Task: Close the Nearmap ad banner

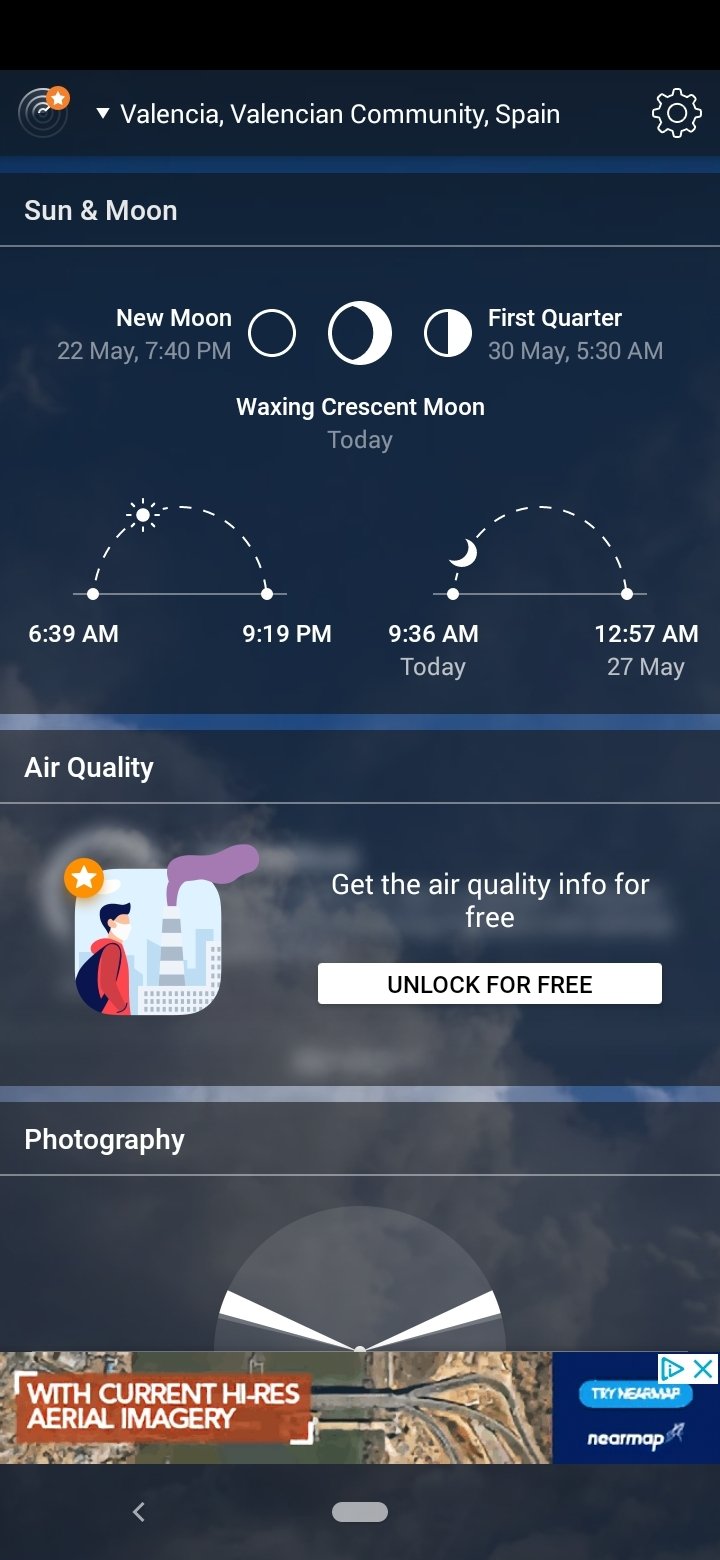Action: click(x=705, y=1368)
